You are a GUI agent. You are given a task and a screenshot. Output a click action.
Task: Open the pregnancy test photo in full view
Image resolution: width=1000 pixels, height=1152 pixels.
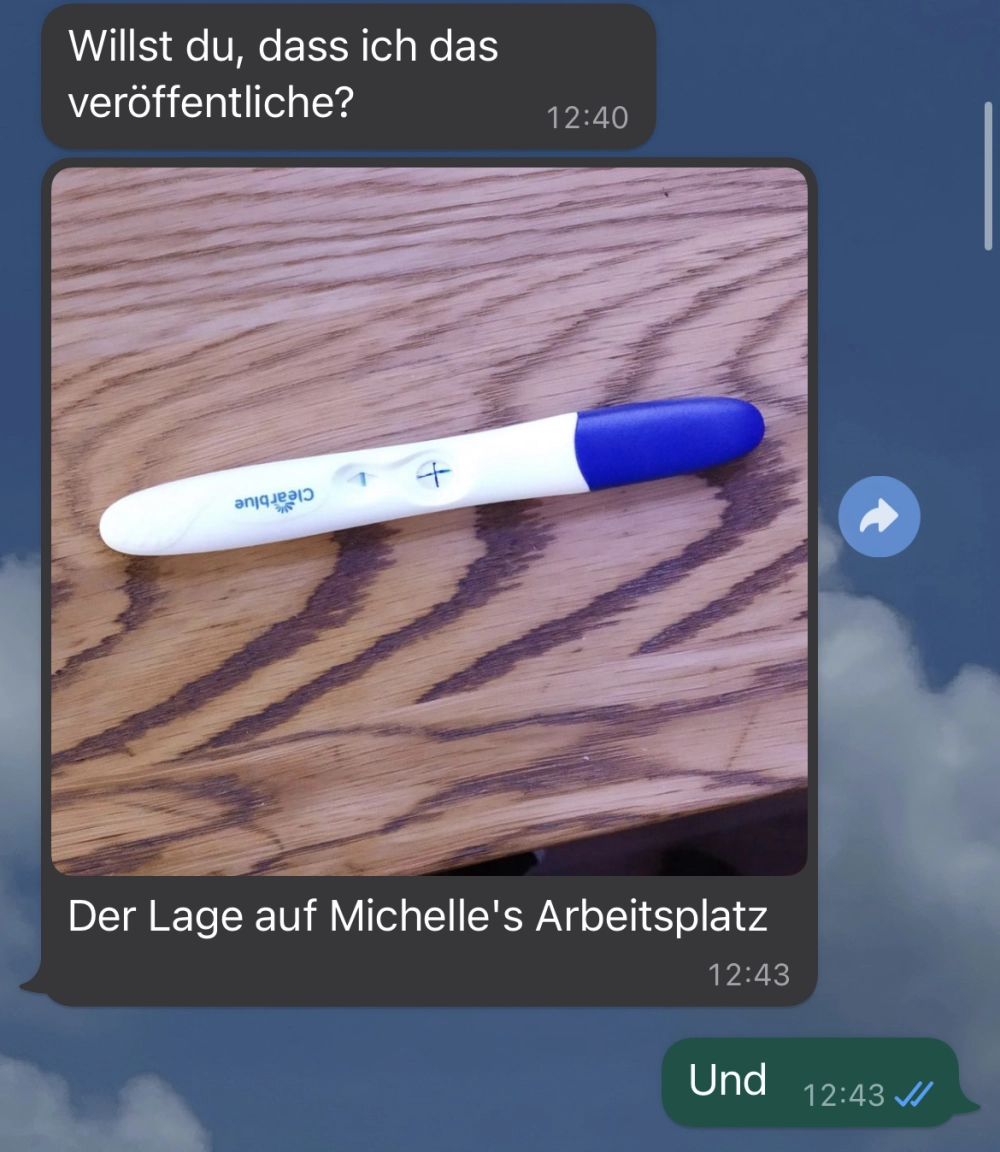pos(429,520)
